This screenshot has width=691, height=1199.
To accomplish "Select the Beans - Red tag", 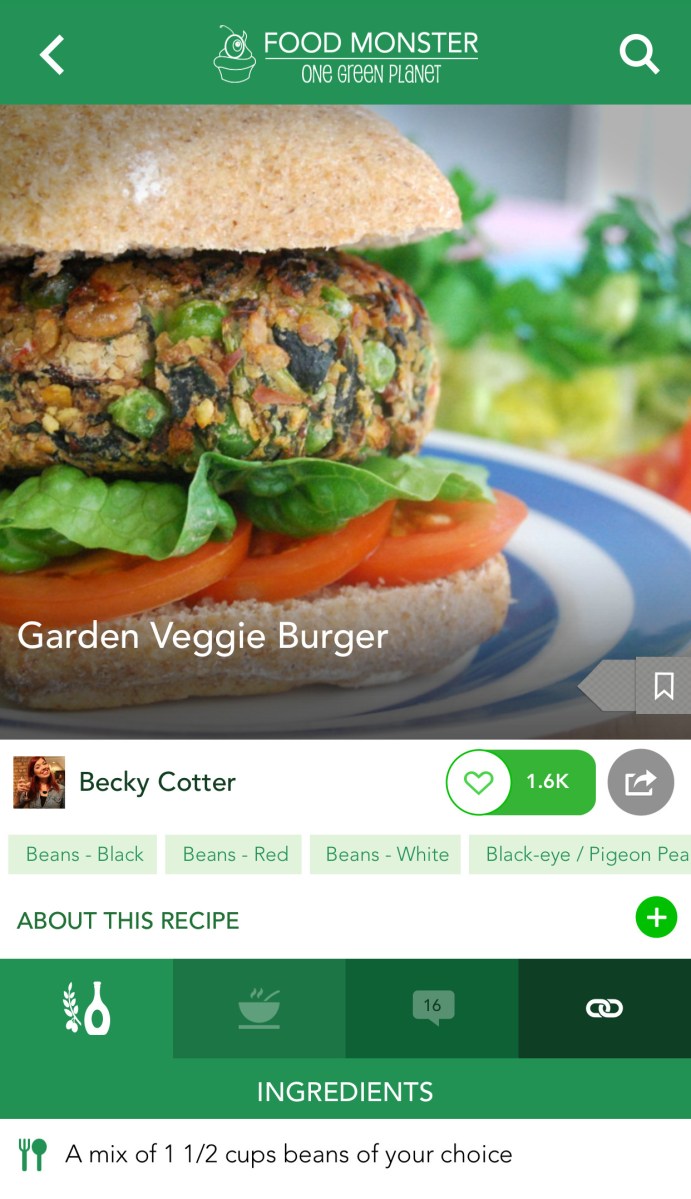I will (x=235, y=855).
